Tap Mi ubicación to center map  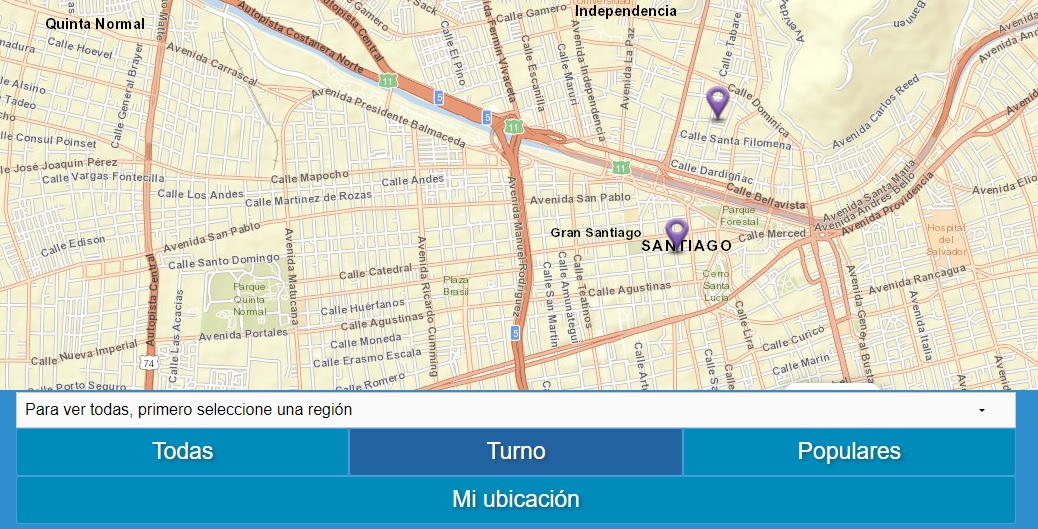[x=515, y=499]
